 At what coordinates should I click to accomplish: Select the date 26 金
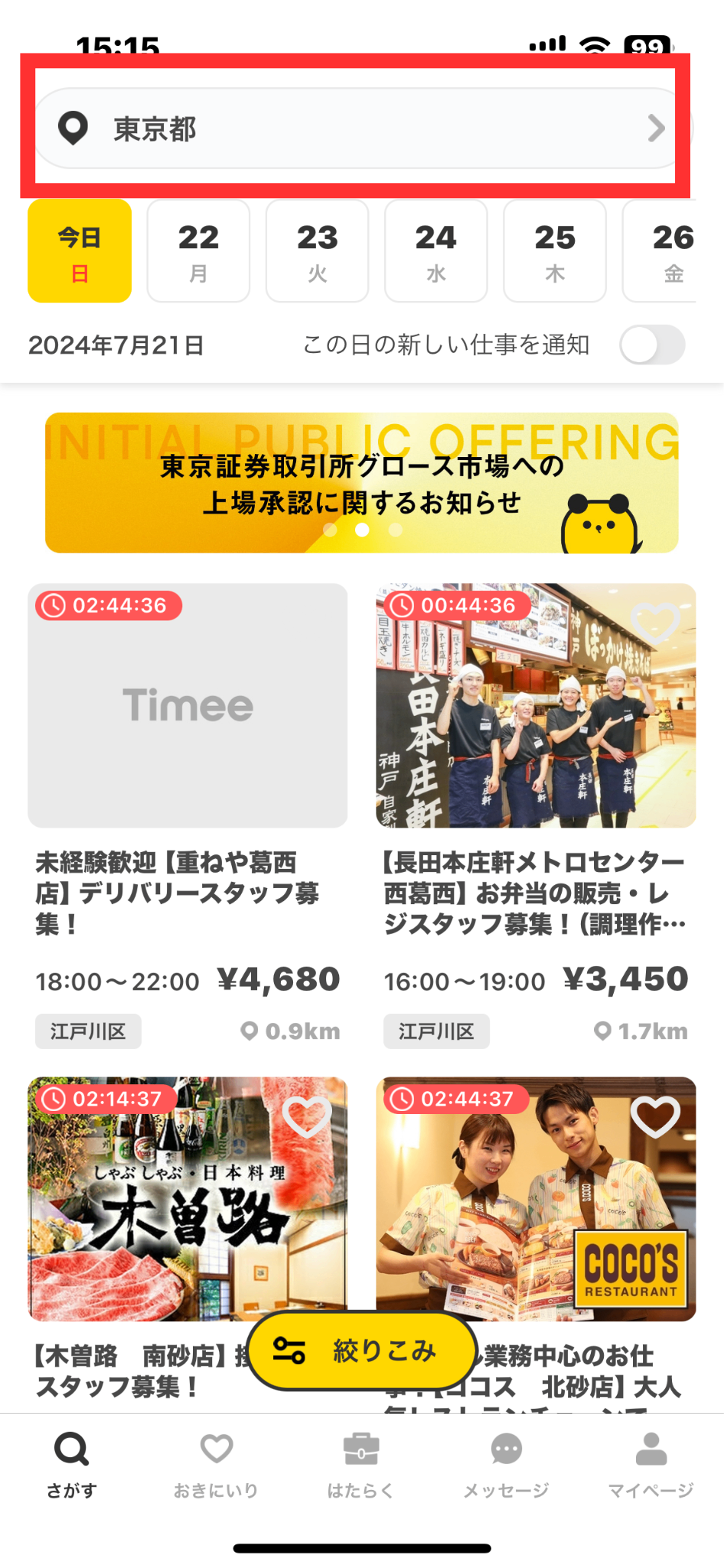pyautogui.click(x=664, y=251)
